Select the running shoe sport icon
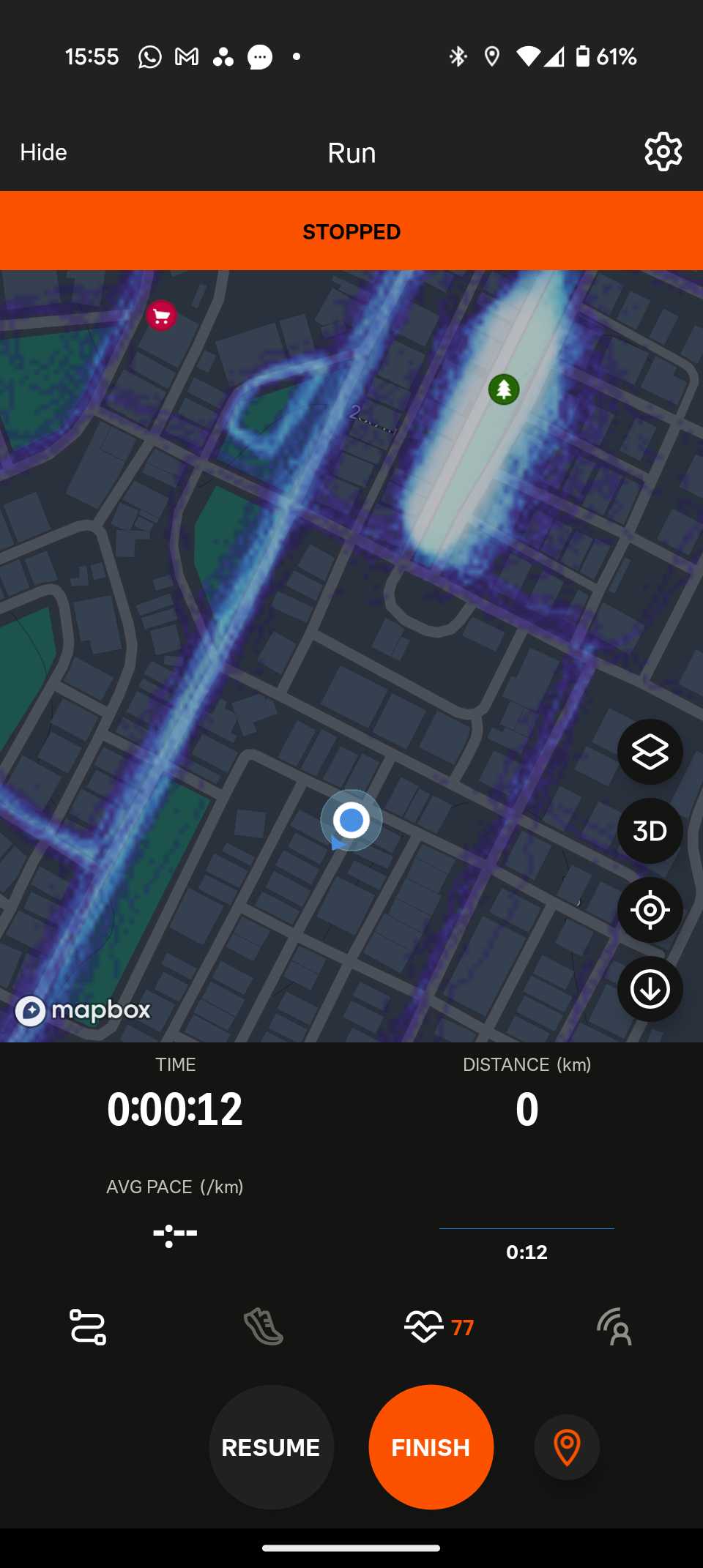 (x=264, y=1326)
